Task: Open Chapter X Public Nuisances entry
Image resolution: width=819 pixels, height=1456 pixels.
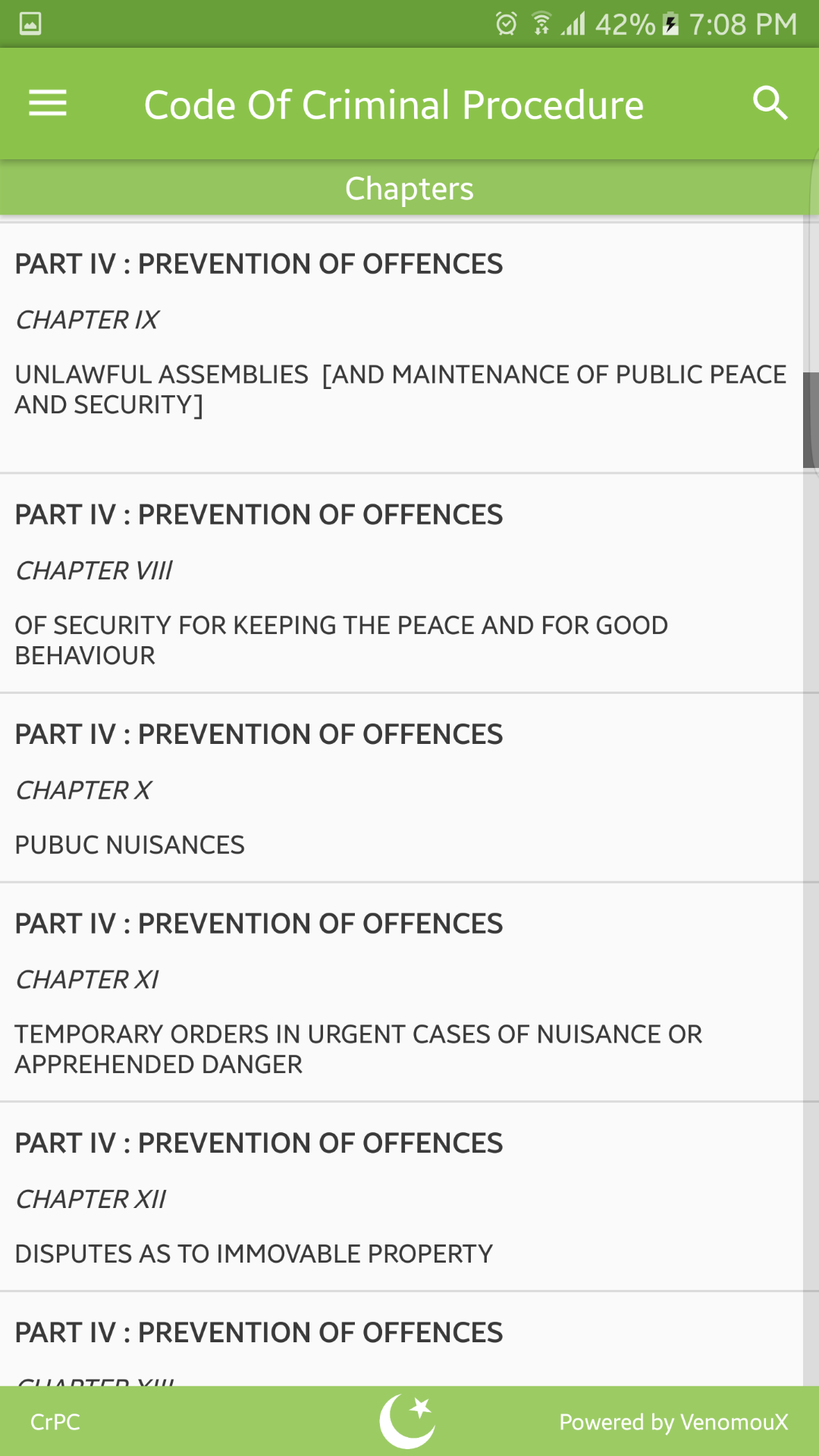Action: click(x=408, y=789)
